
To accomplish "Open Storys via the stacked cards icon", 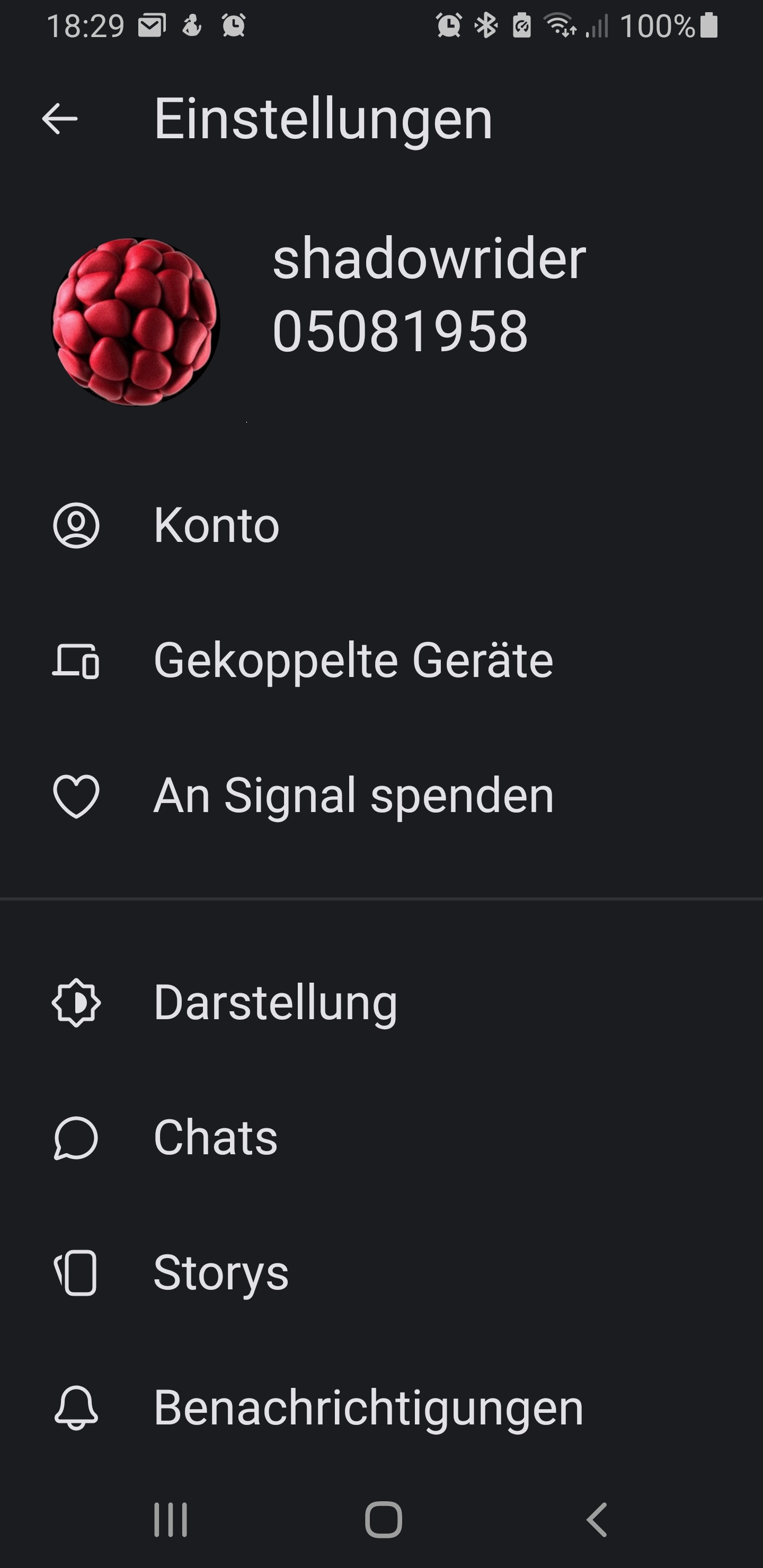I will point(76,1274).
